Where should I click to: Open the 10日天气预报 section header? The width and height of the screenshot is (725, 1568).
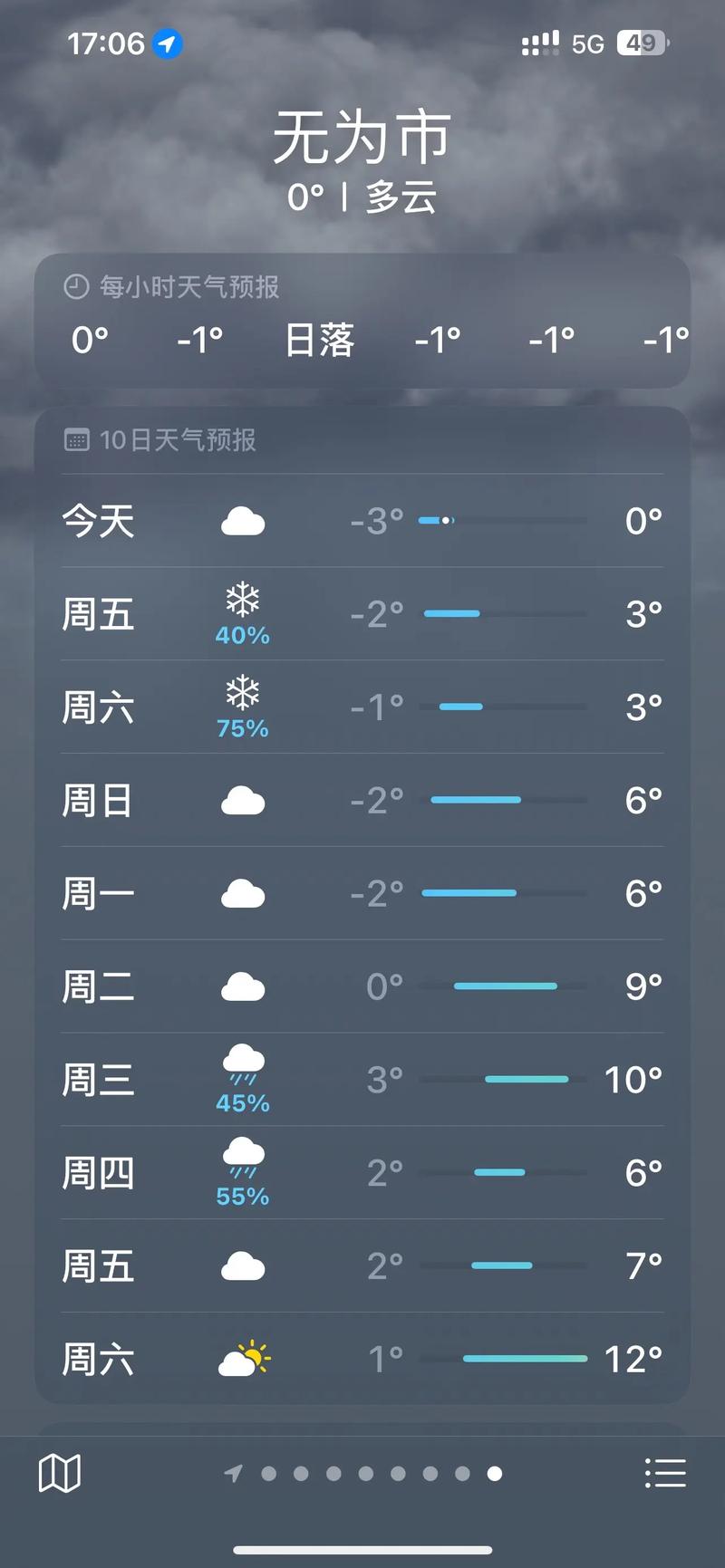click(x=177, y=440)
